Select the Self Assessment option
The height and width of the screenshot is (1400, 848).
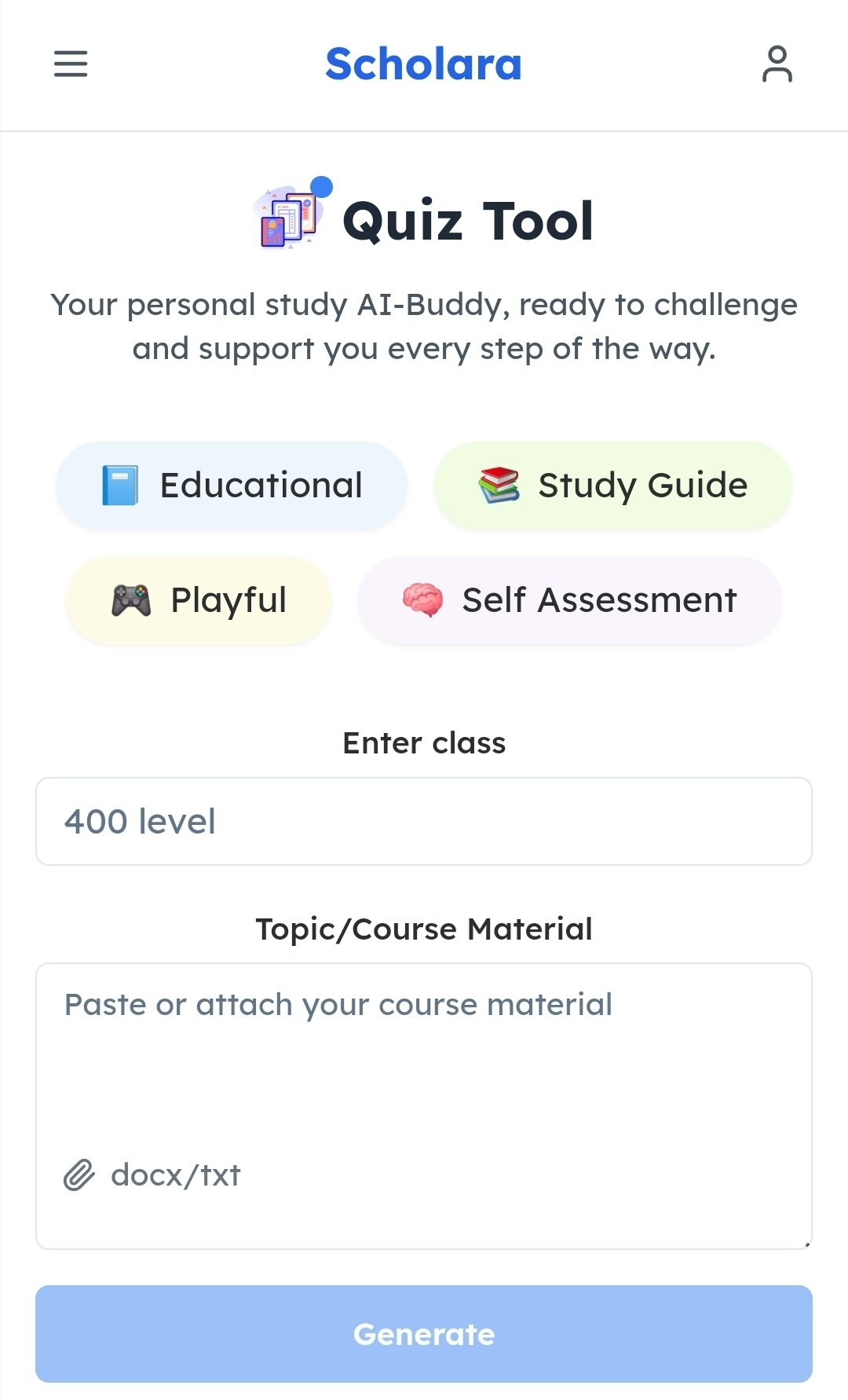point(570,600)
